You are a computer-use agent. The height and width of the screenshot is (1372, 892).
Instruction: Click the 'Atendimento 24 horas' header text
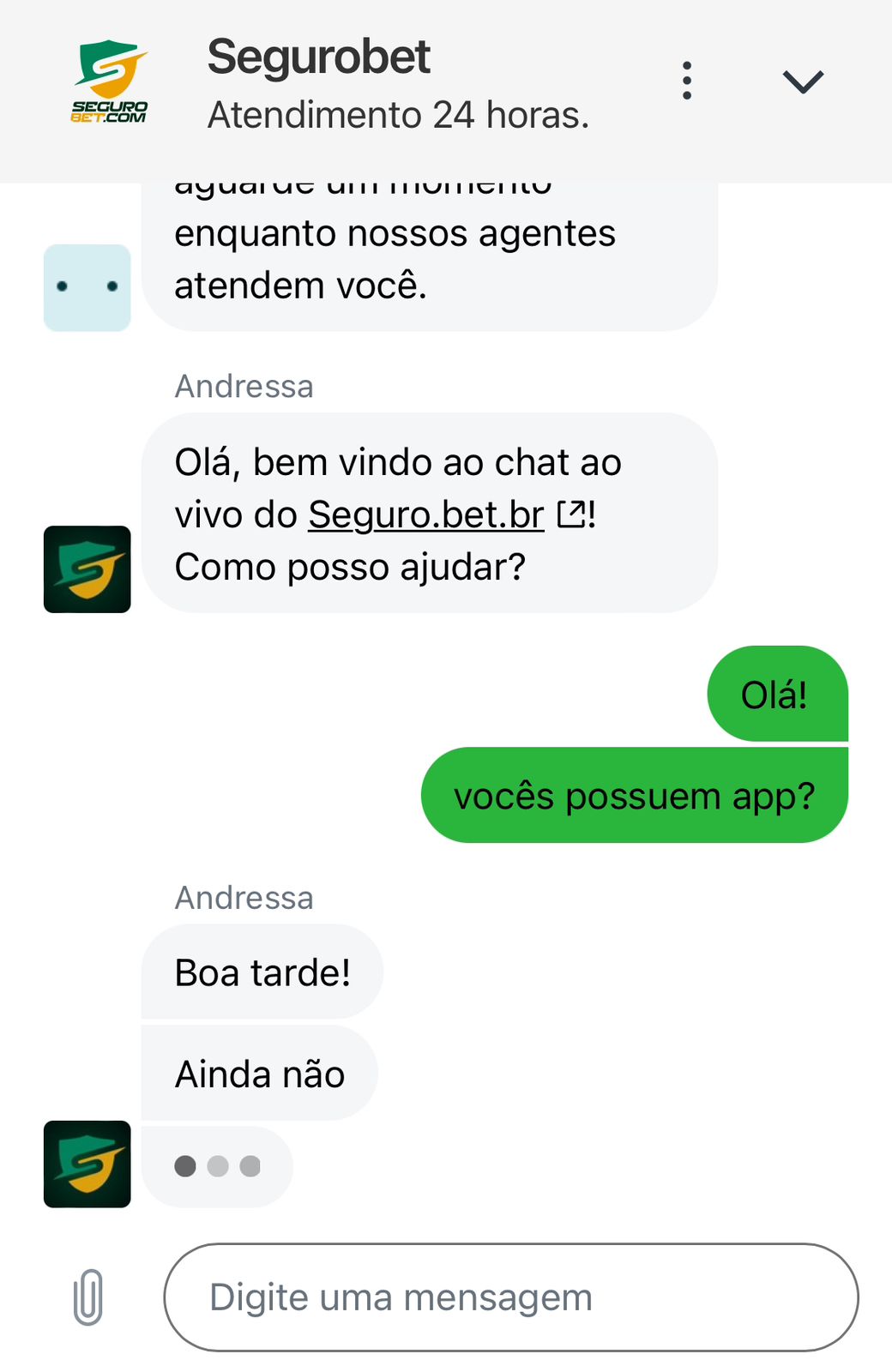pyautogui.click(x=396, y=115)
